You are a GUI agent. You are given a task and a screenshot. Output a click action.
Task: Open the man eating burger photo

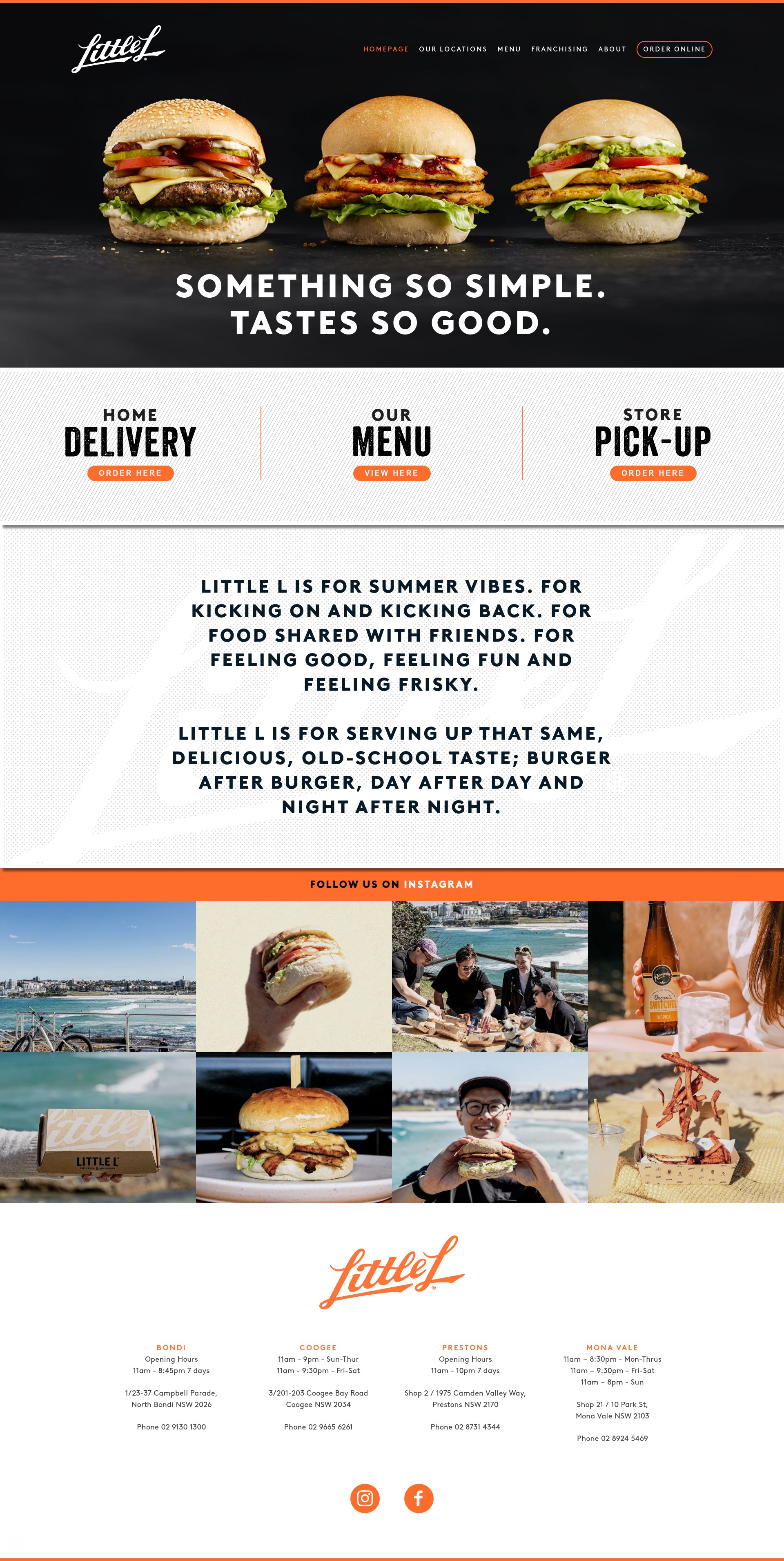click(490, 1127)
